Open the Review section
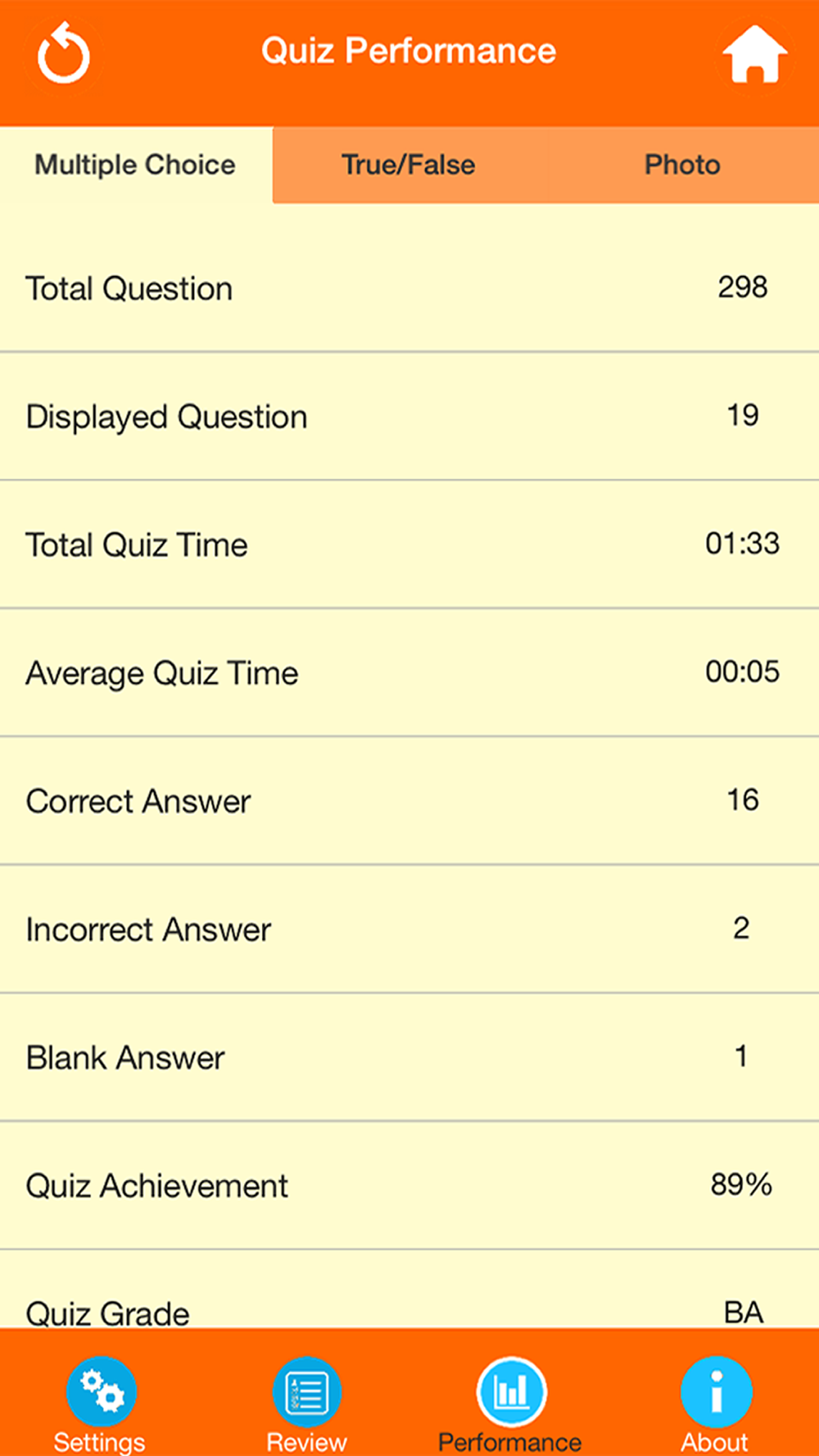819x1456 pixels. pyautogui.click(x=307, y=1404)
